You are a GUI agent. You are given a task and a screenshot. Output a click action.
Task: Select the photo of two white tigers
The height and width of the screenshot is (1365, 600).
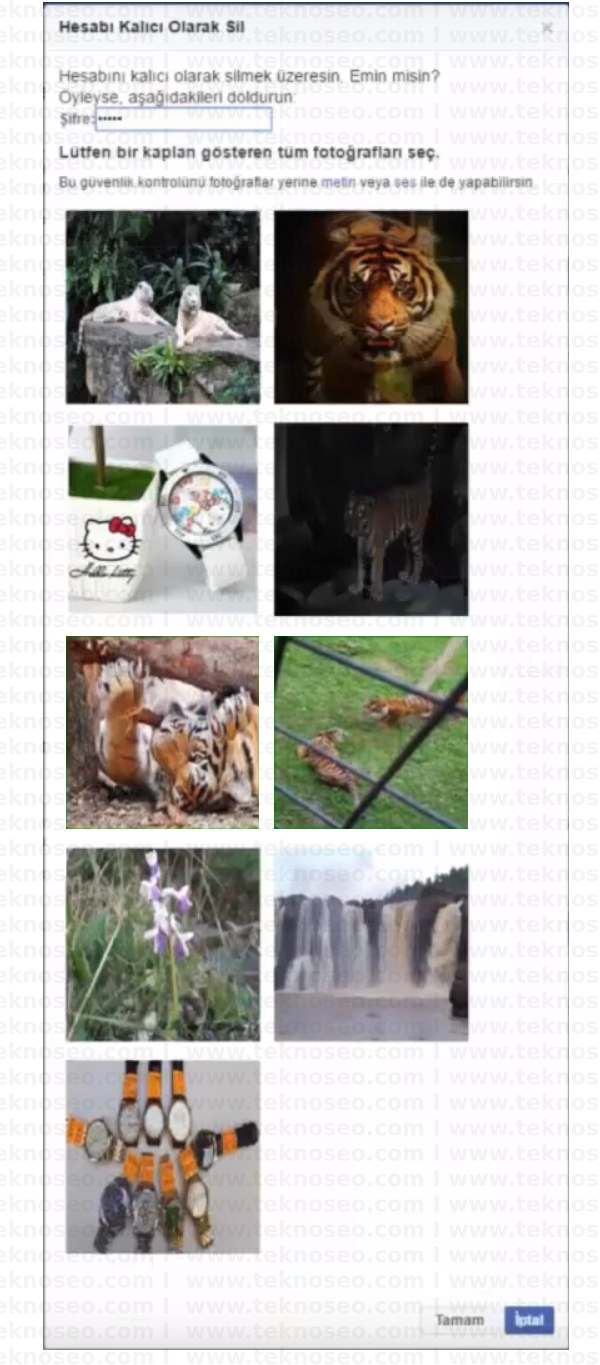163,307
